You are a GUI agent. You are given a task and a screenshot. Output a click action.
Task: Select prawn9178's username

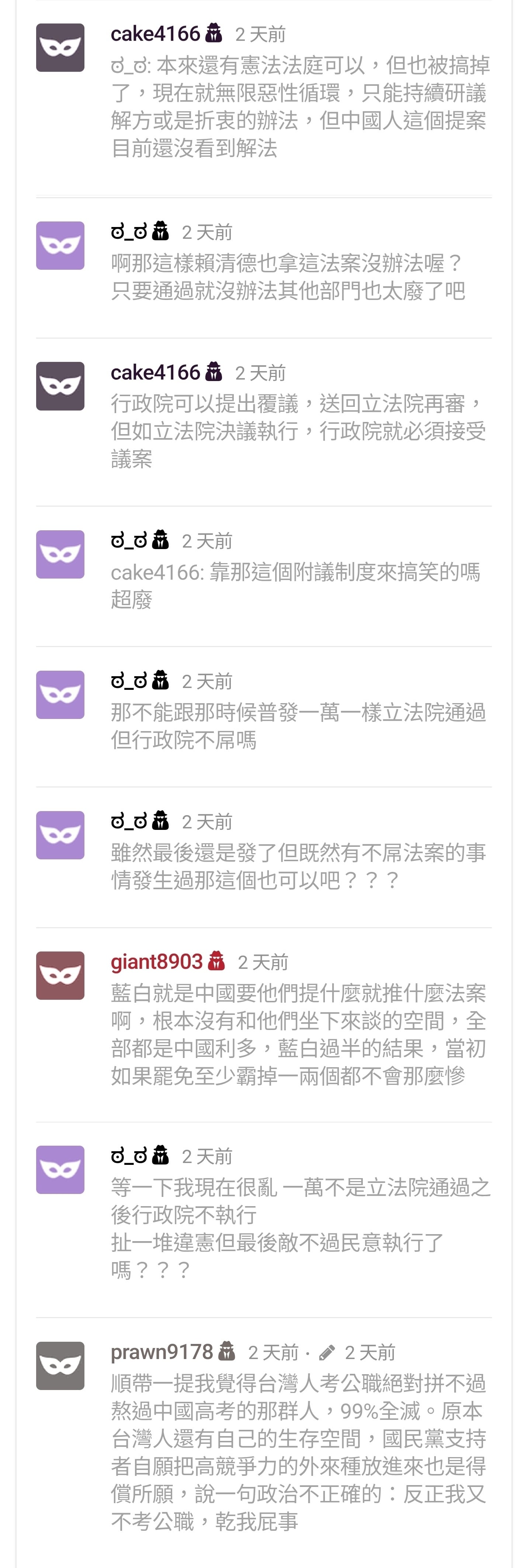click(162, 1352)
